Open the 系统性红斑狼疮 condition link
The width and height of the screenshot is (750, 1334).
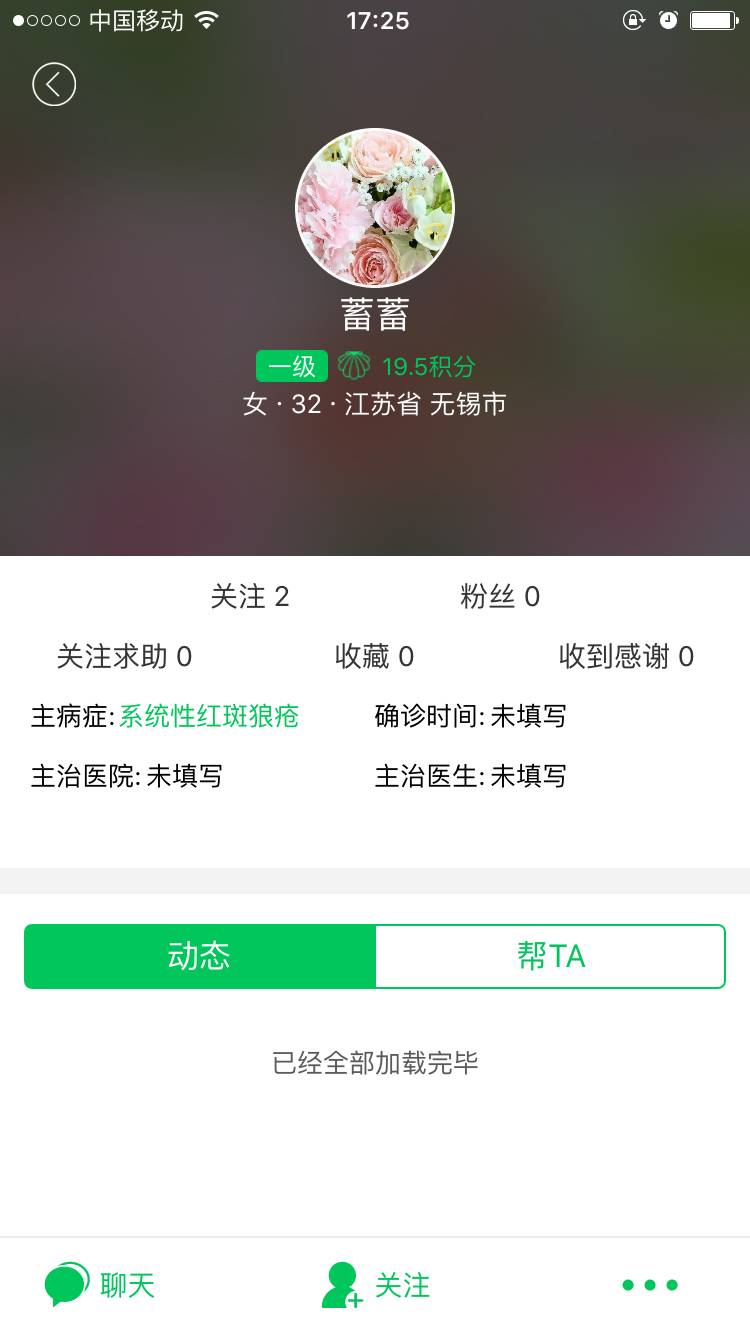[x=209, y=716]
